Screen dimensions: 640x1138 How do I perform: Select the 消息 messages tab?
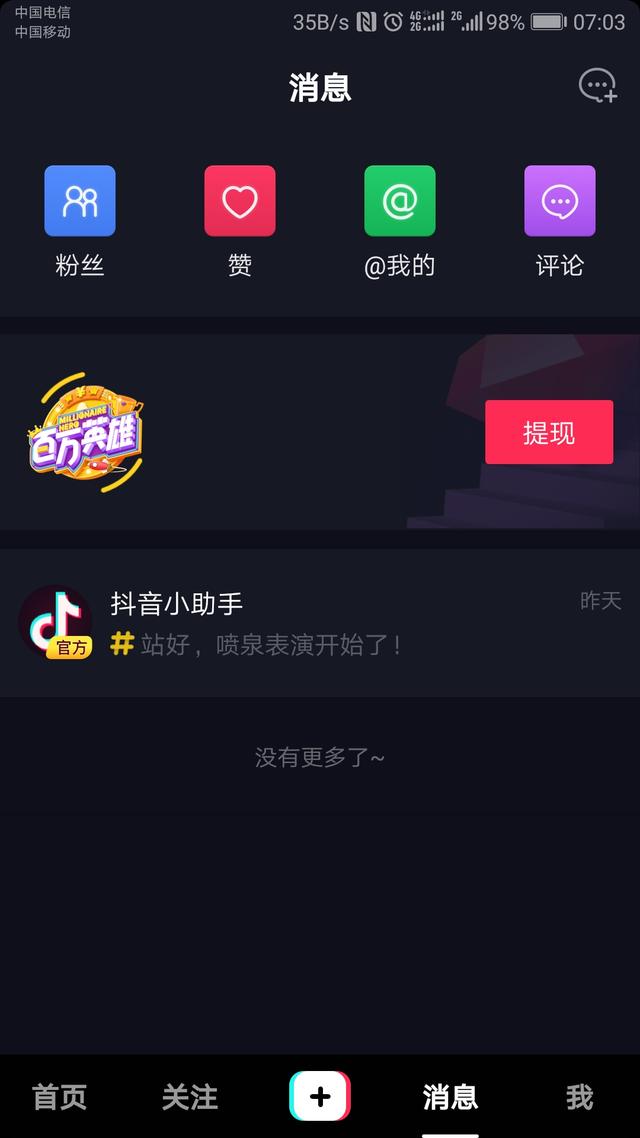(450, 1097)
